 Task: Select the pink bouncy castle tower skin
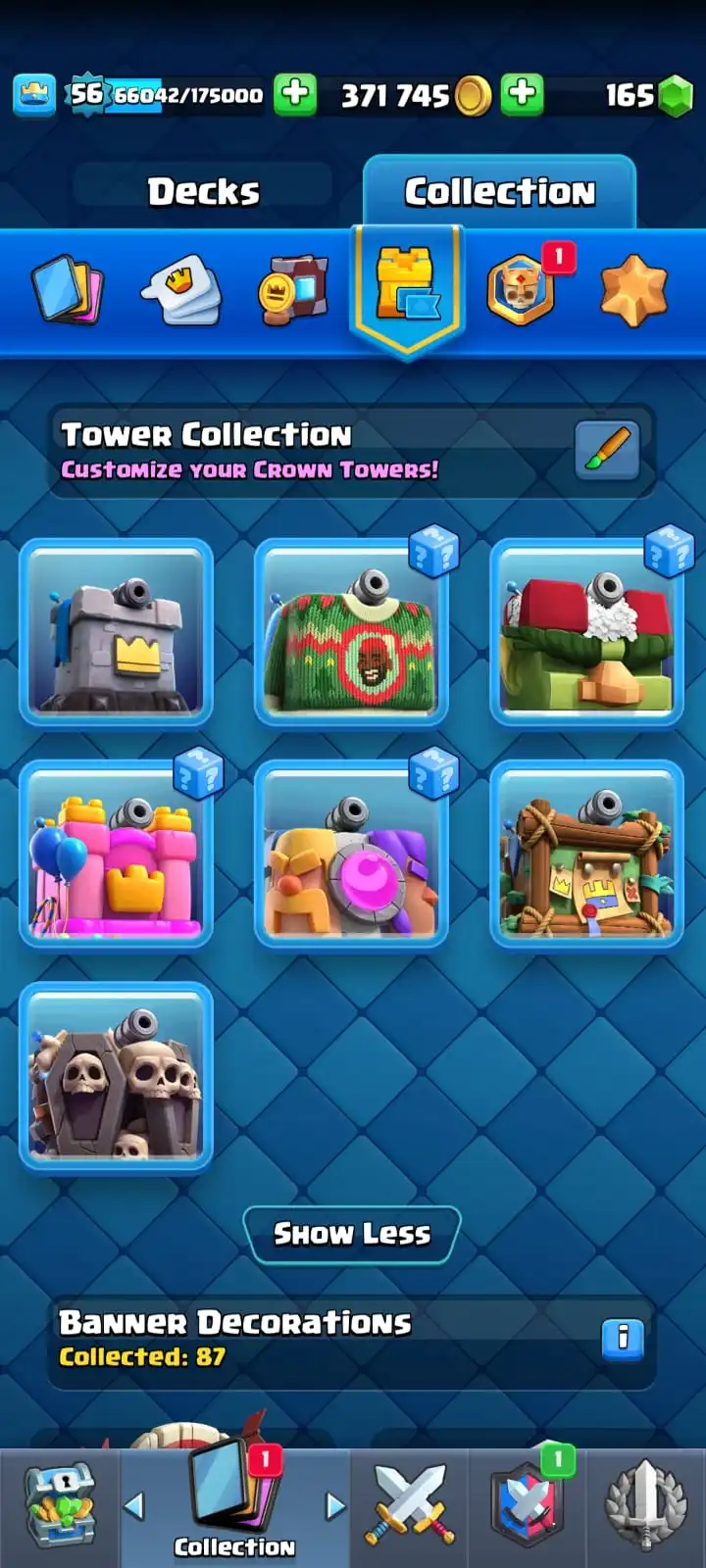point(117,855)
